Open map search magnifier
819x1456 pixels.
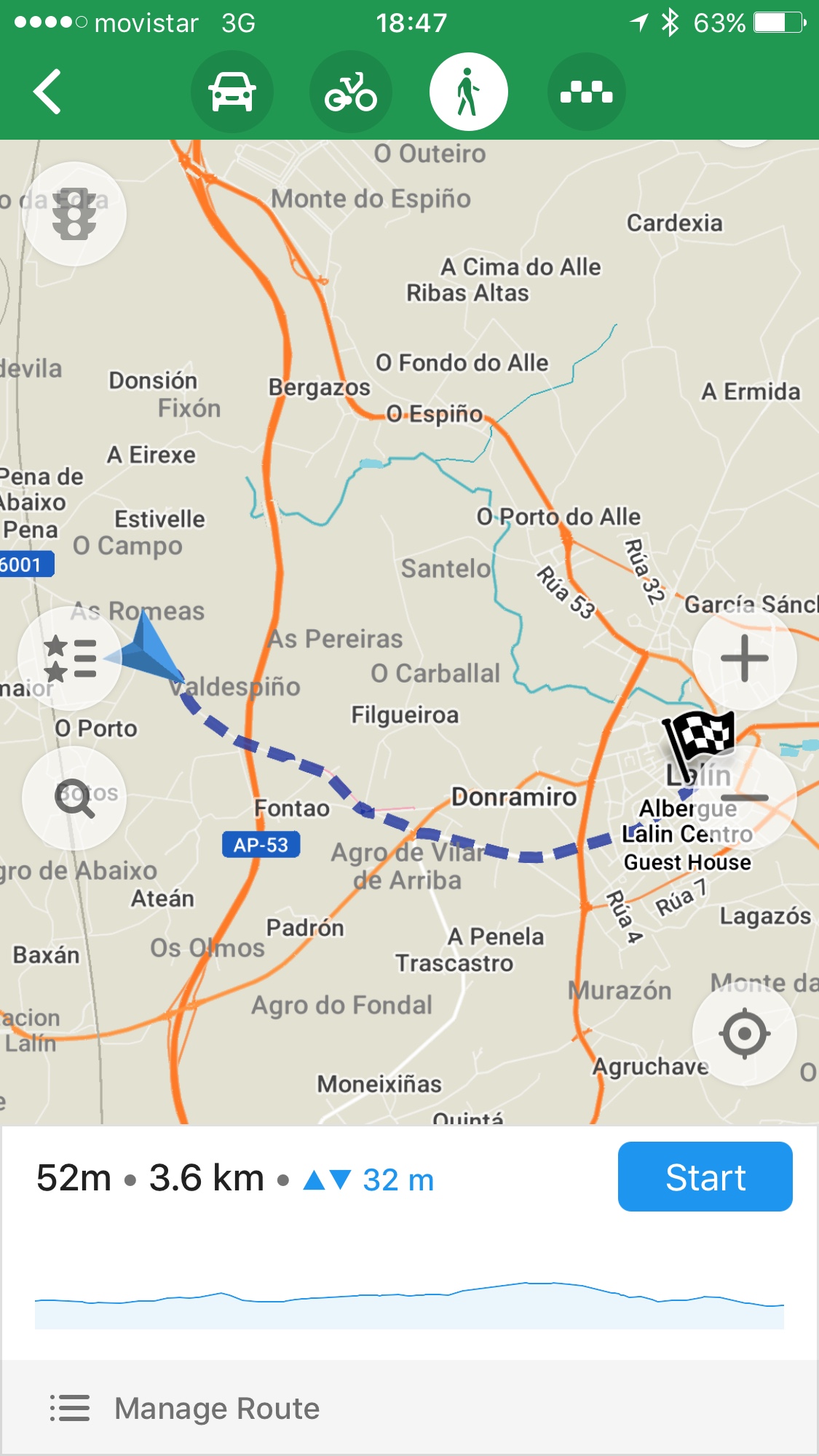pyautogui.click(x=74, y=798)
